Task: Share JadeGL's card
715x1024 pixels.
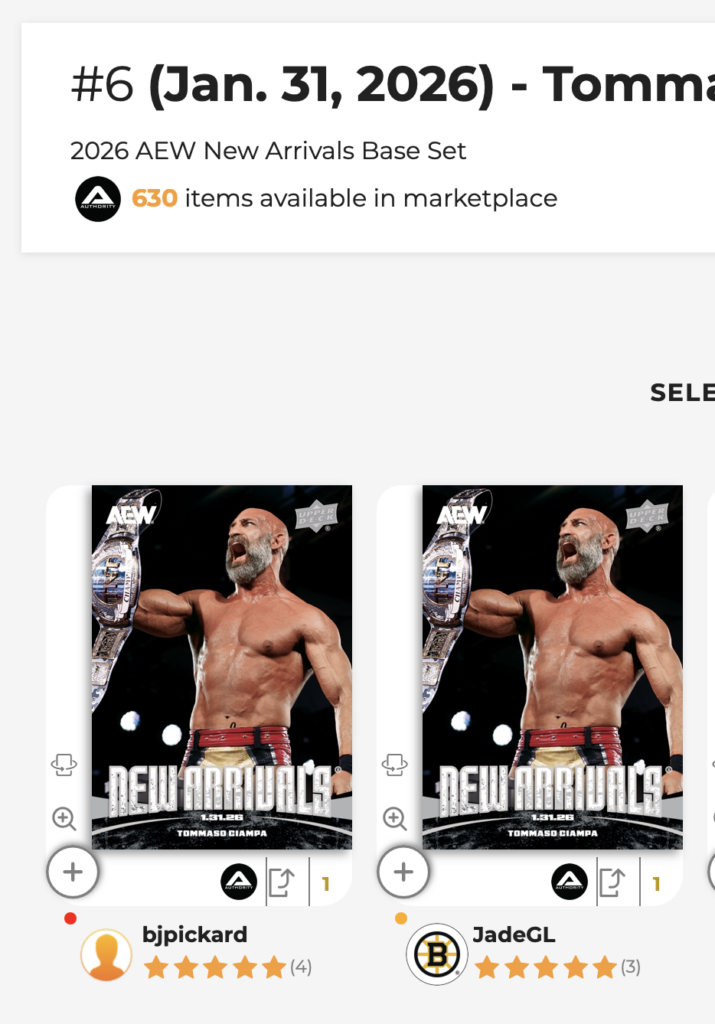Action: 613,882
